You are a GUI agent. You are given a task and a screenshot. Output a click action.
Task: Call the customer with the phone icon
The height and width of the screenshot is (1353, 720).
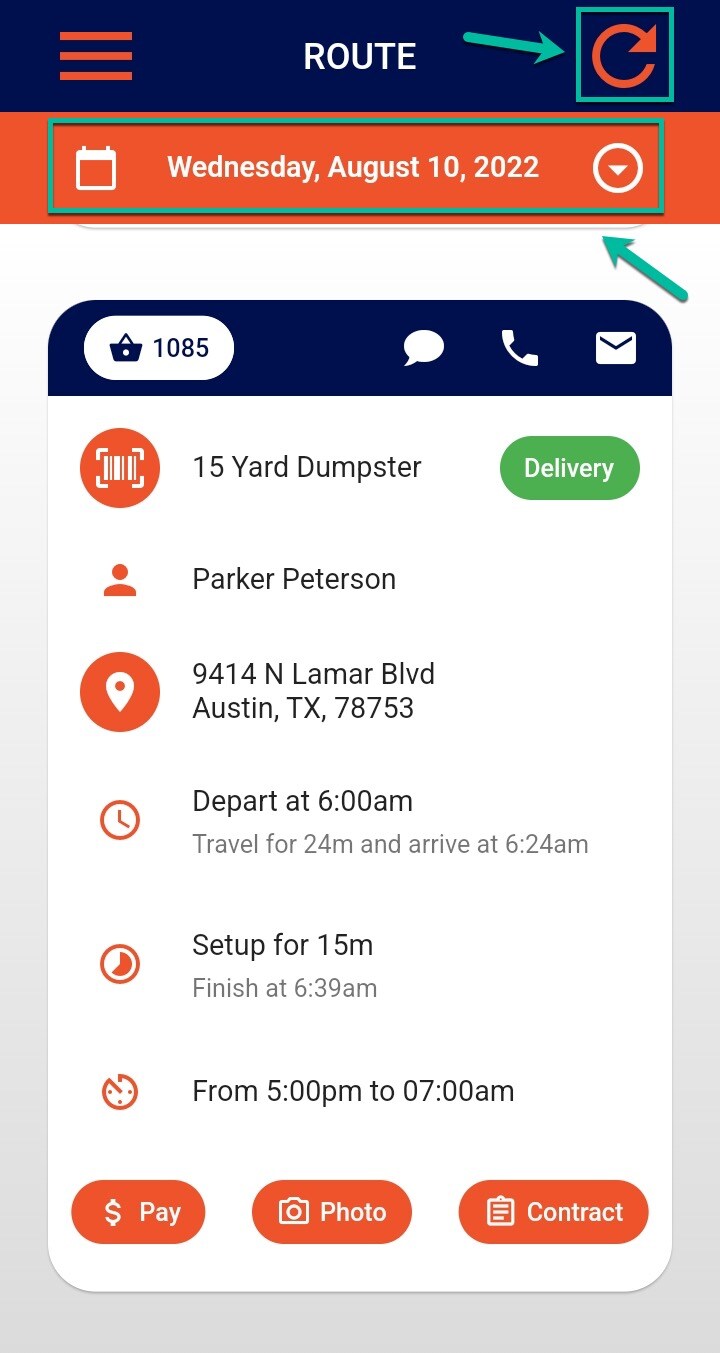[519, 348]
